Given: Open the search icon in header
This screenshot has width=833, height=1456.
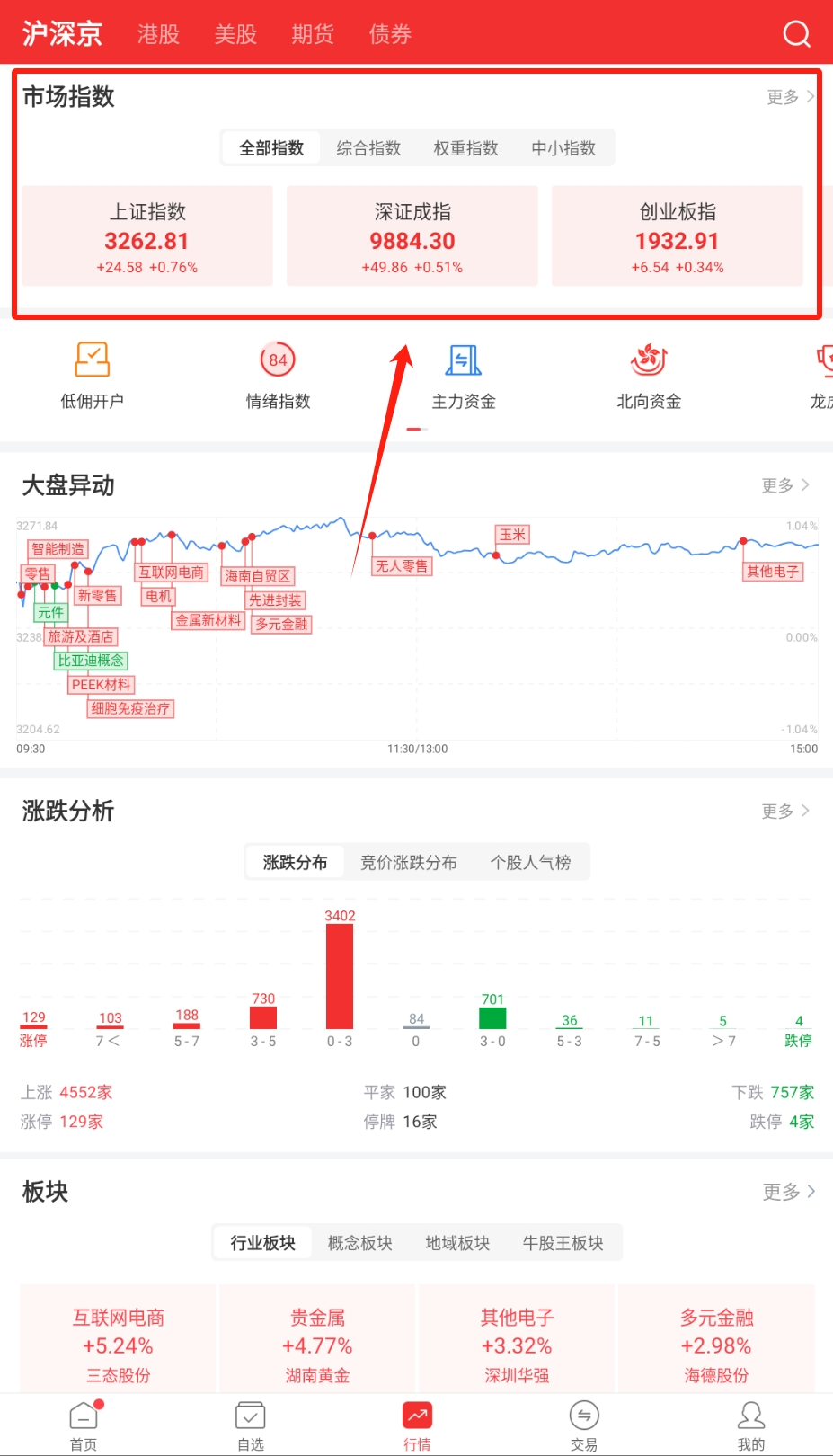Looking at the screenshot, I should 796,34.
